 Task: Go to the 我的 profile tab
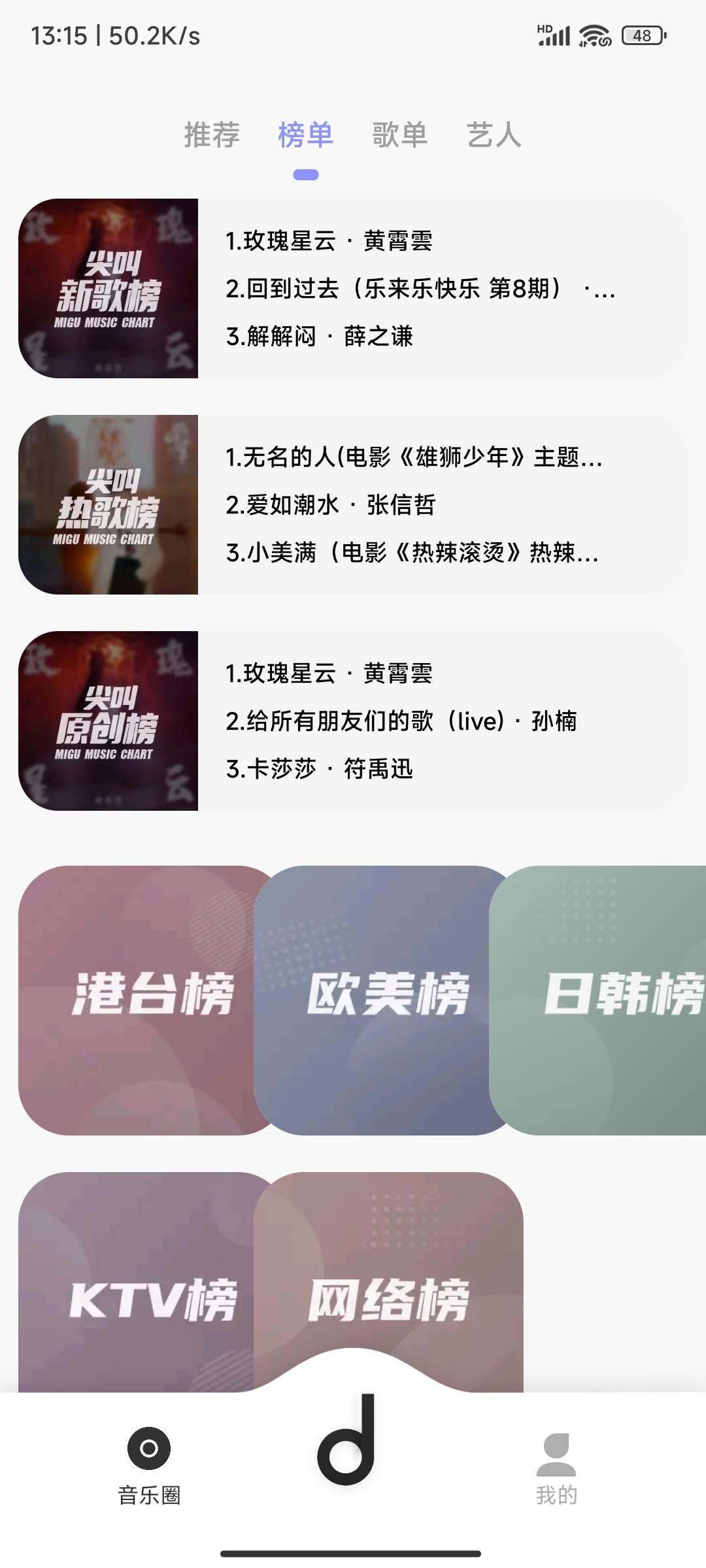click(x=556, y=1463)
